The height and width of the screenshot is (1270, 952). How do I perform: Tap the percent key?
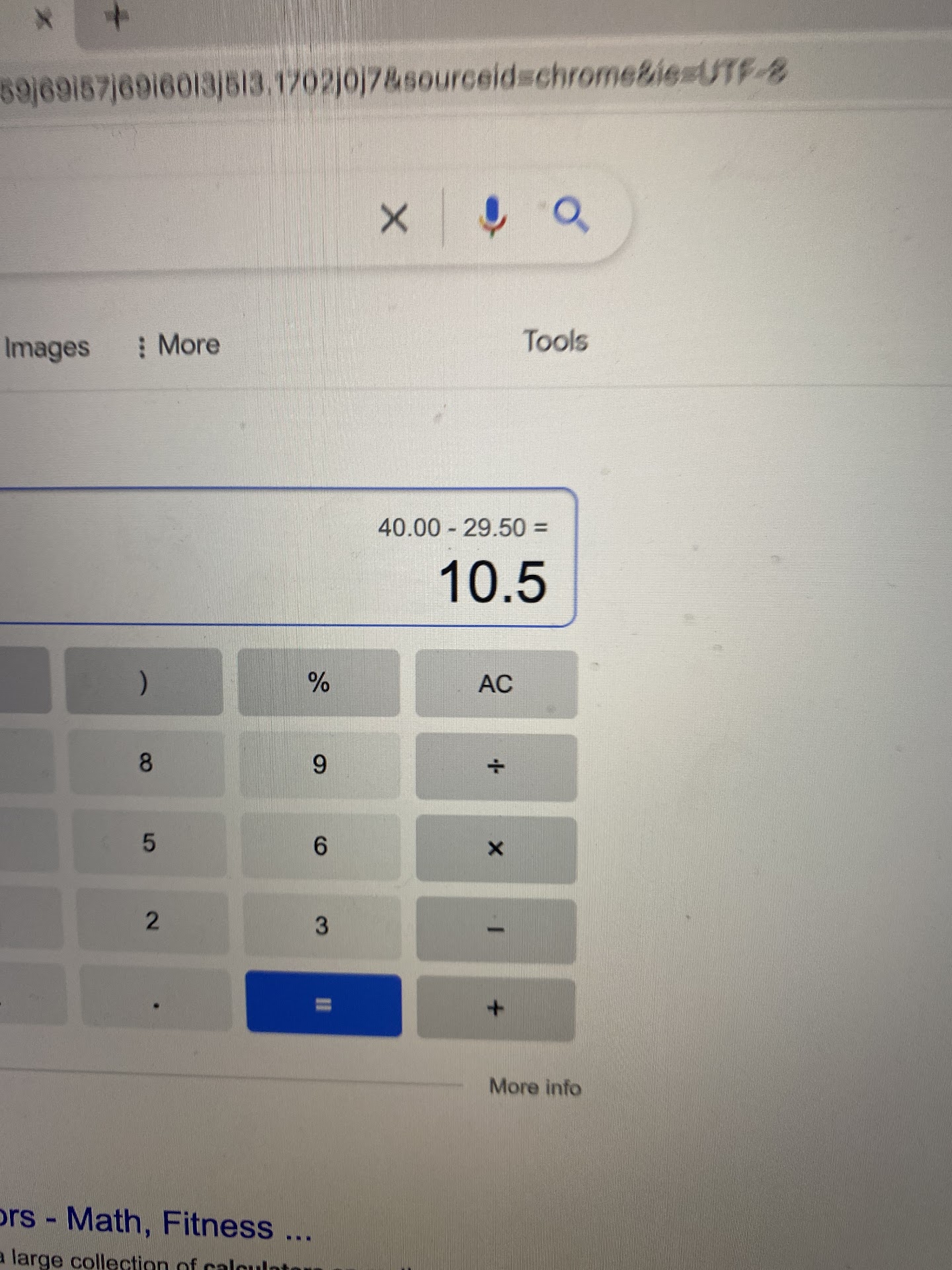(319, 682)
